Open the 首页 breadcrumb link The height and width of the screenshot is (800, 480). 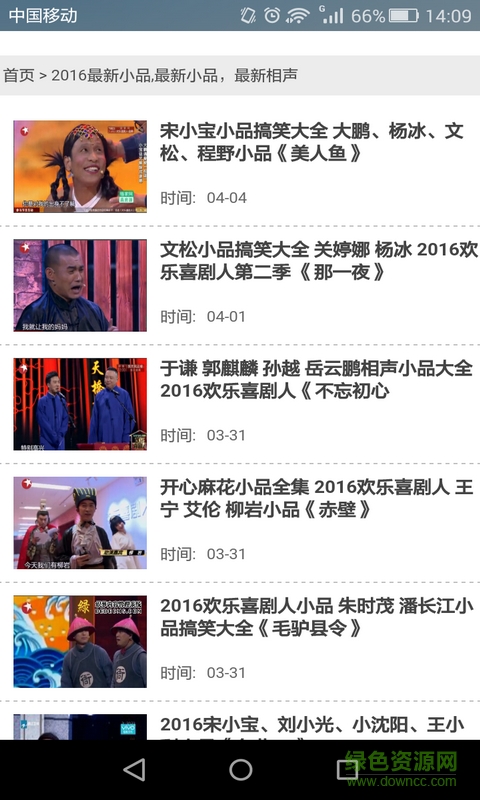(19, 76)
